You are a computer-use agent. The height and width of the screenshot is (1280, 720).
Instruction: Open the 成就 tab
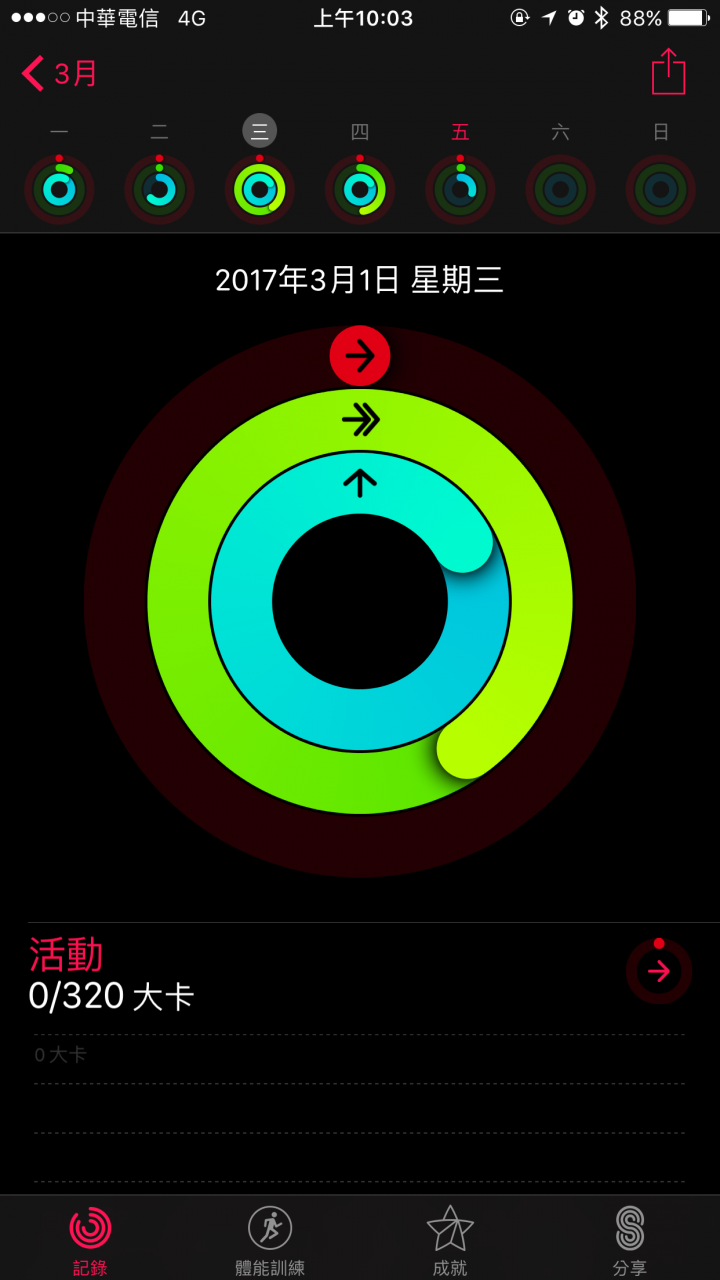[450, 1238]
